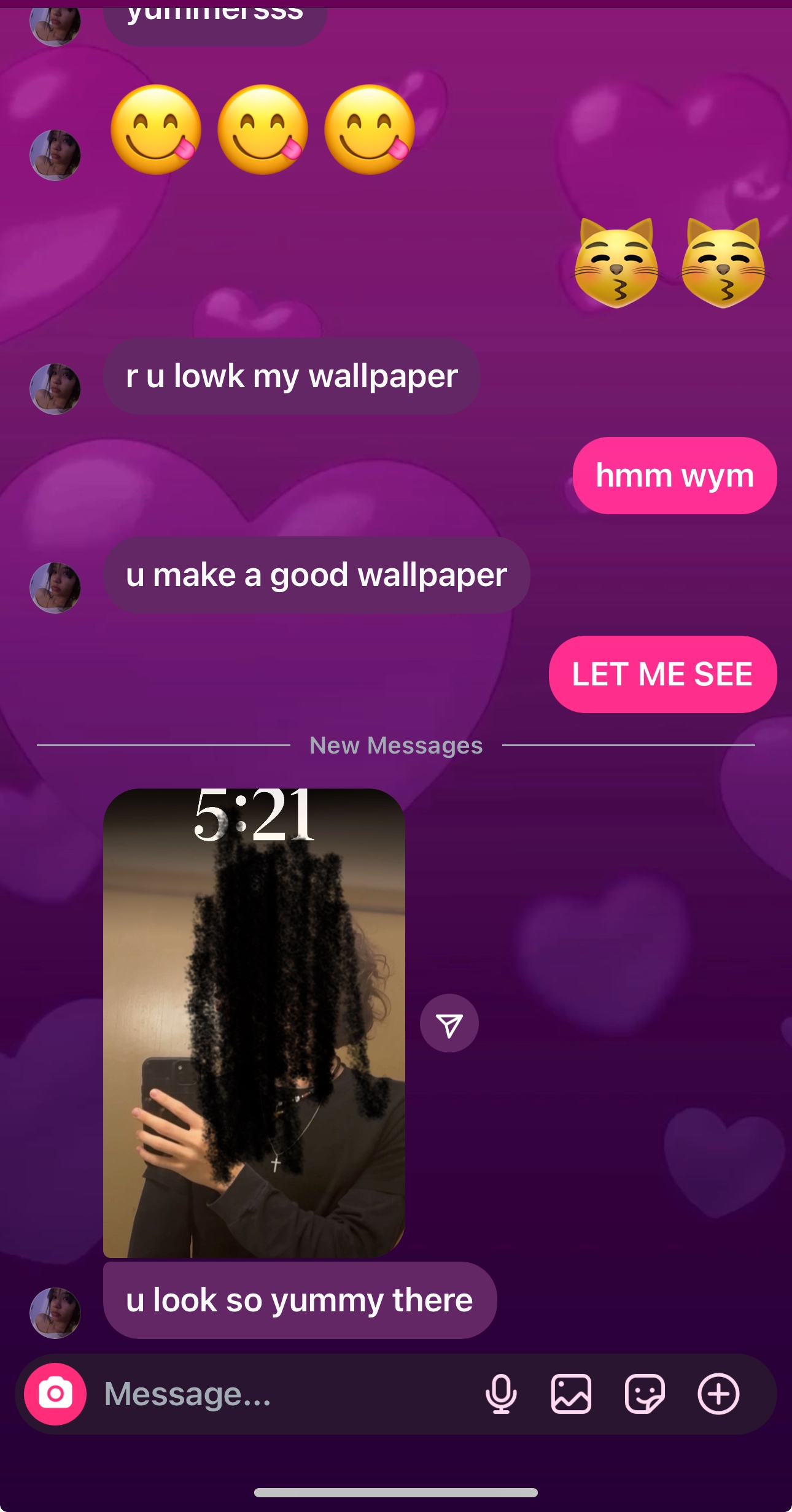Viewport: 792px width, 1512px height.
Task: Open the plus more options icon
Action: pyautogui.click(x=718, y=1394)
